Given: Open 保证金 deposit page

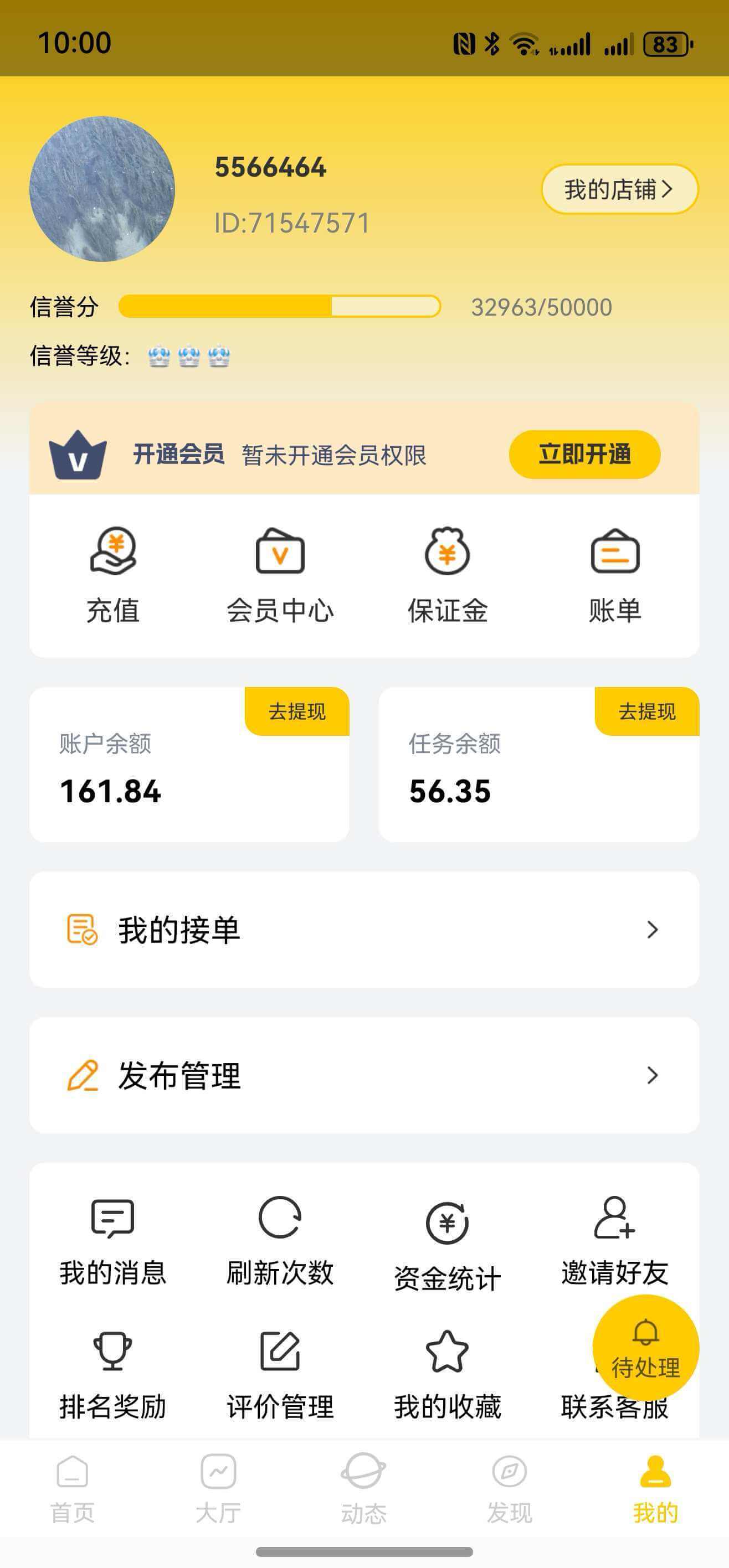Looking at the screenshot, I should coord(447,575).
